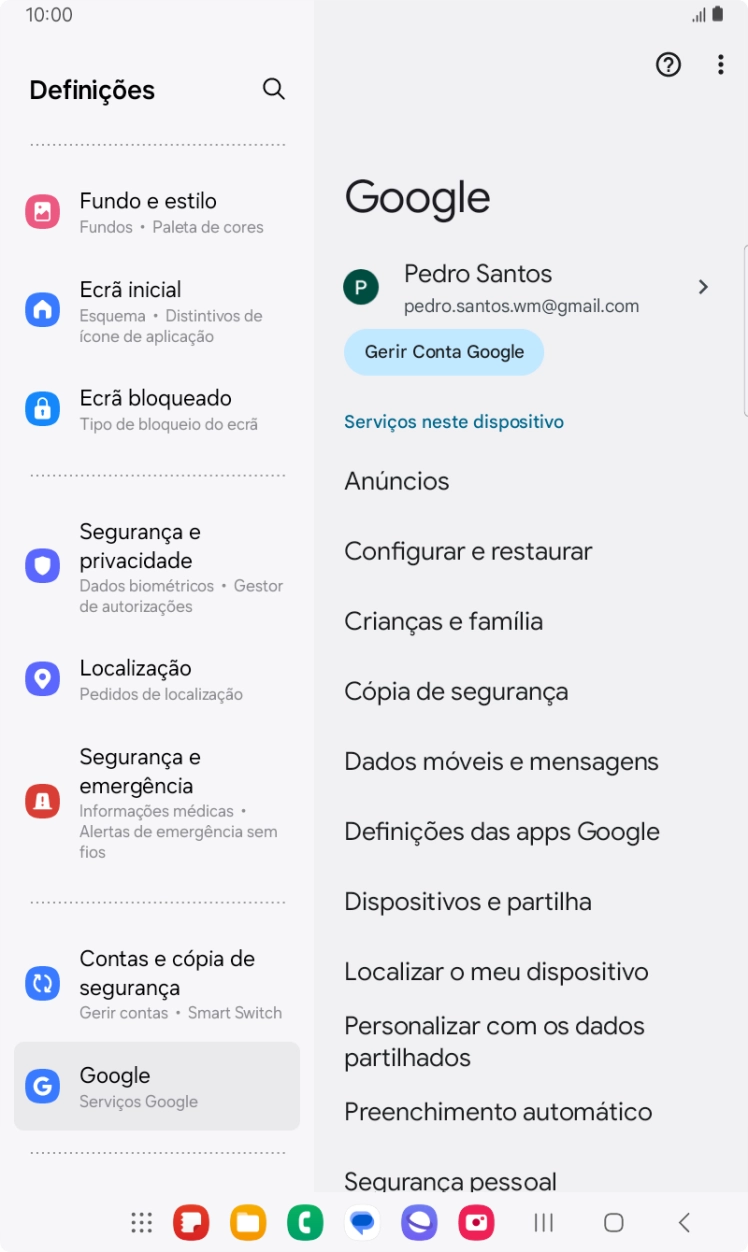The image size is (748, 1252).
Task: Open the Fundo e estilo settings icon
Action: [x=42, y=212]
